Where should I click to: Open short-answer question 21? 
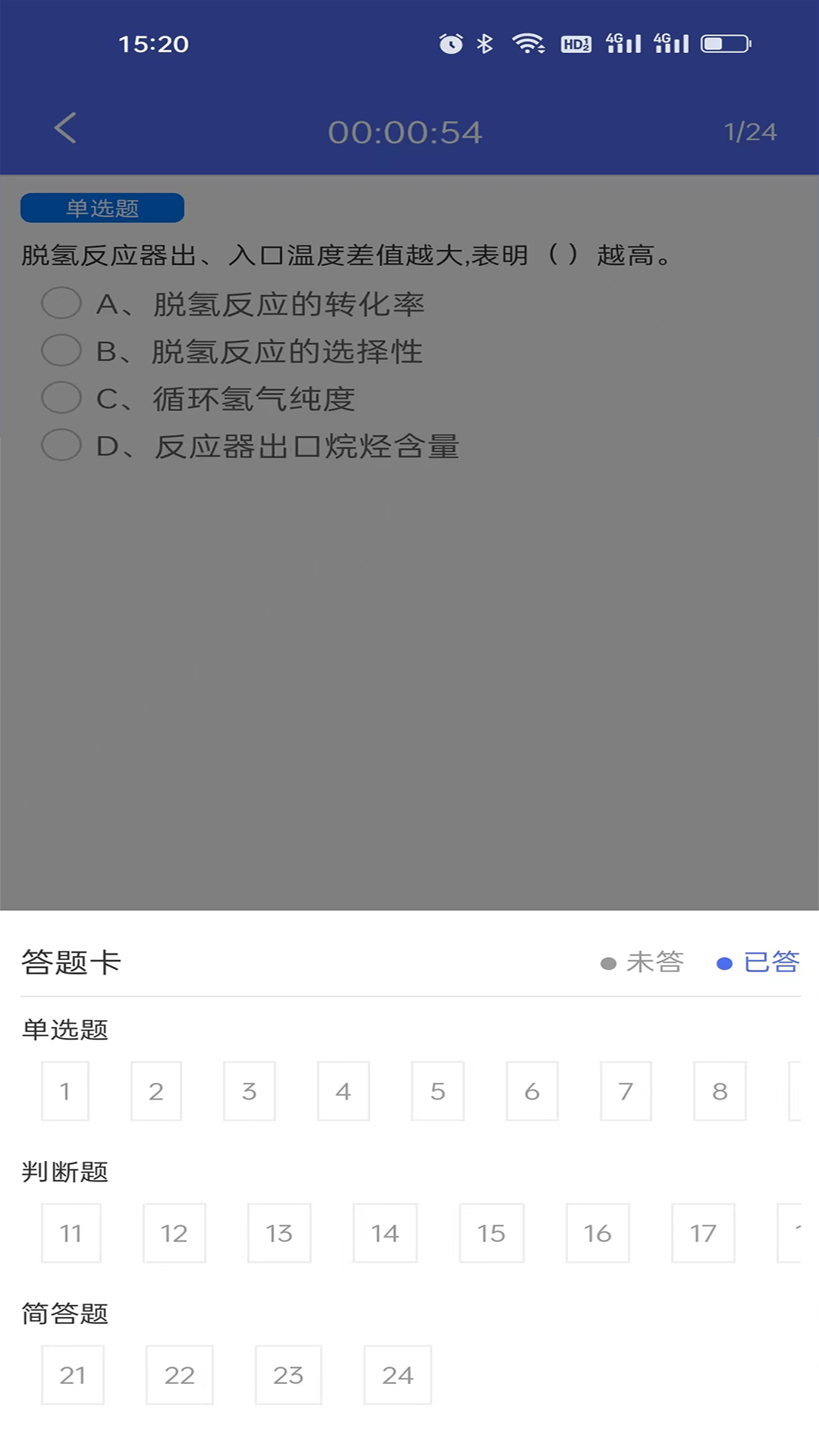click(x=73, y=1375)
